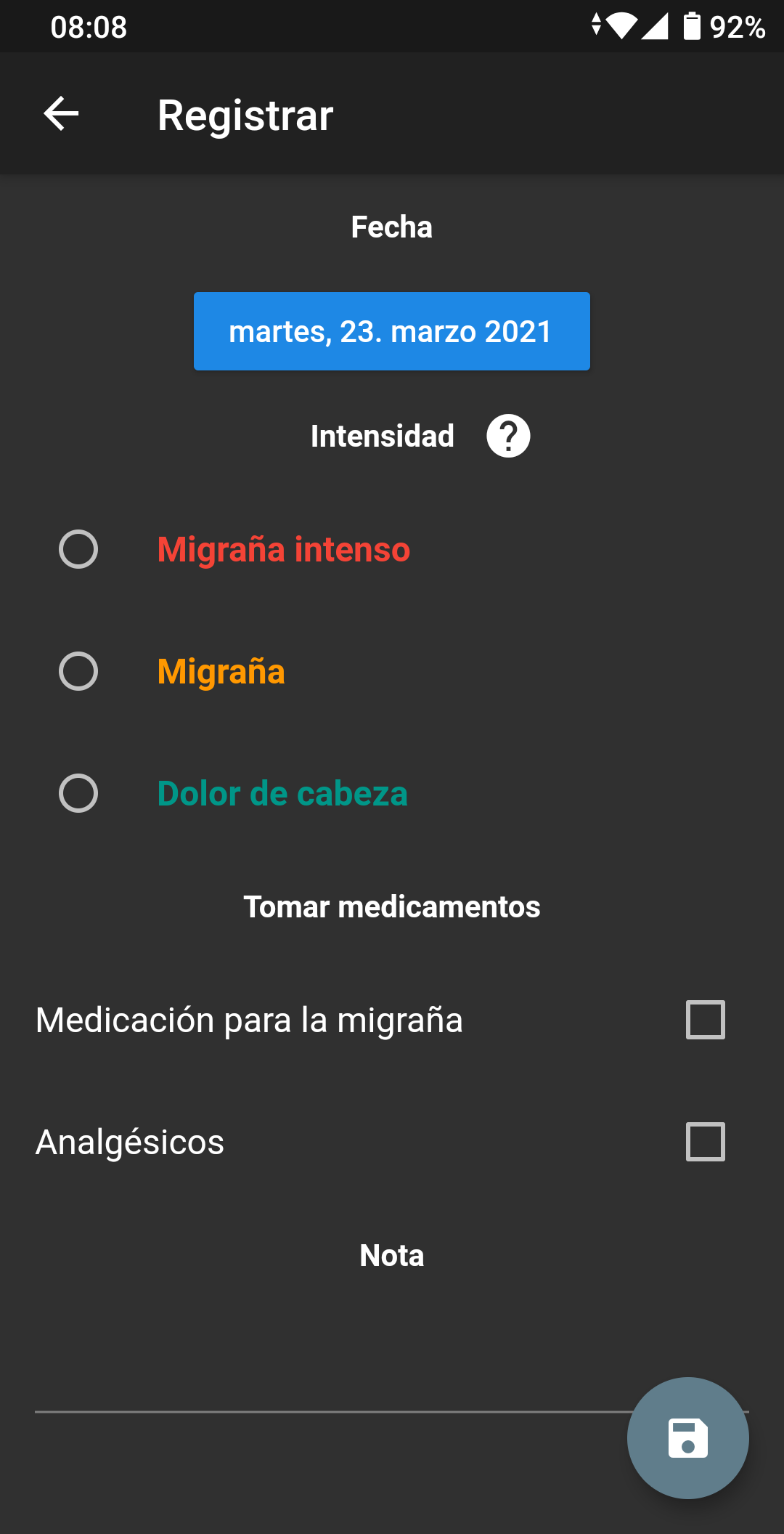Select the Migraña intenso option

coord(78,549)
